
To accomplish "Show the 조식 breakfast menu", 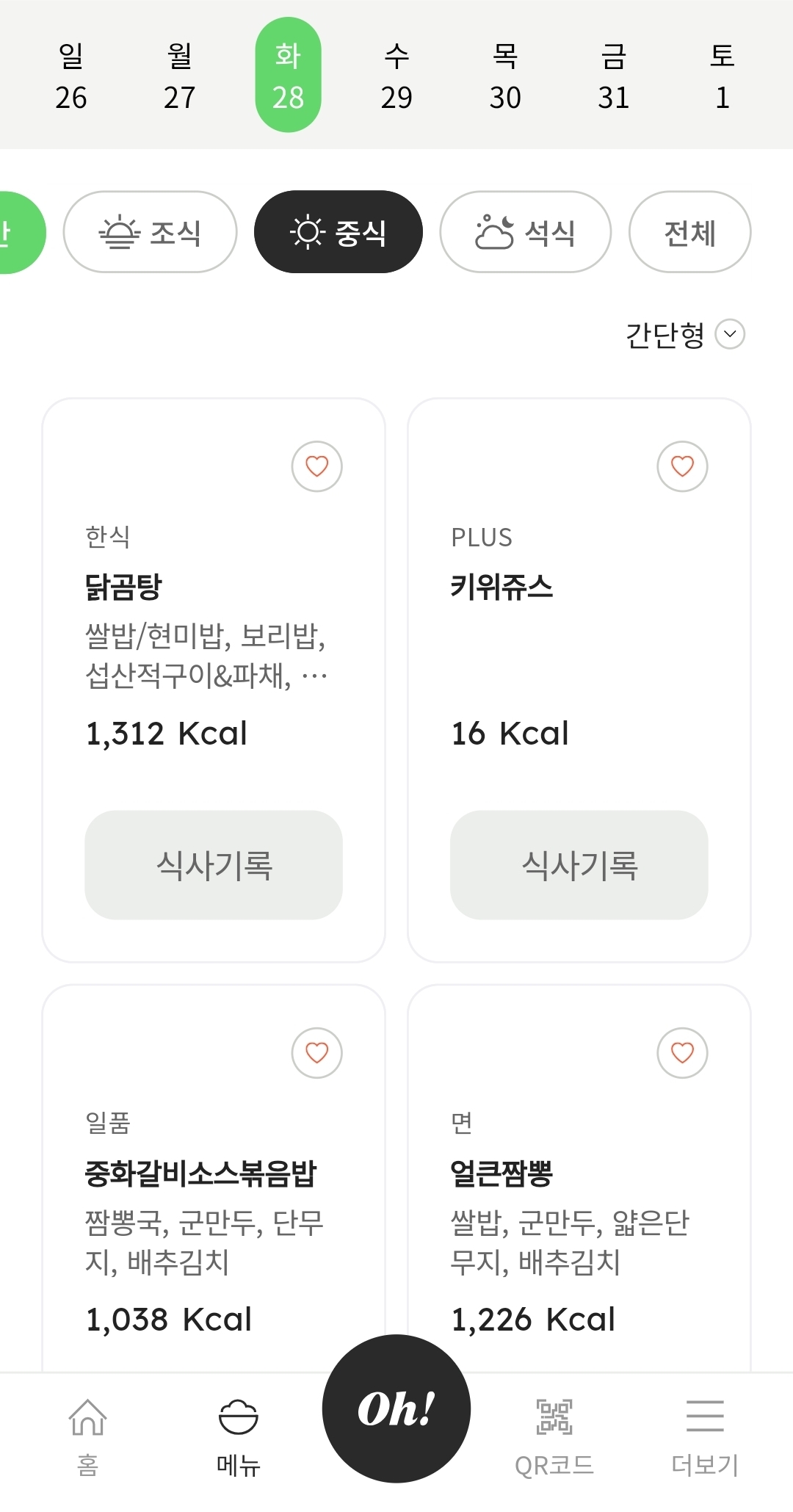I will (151, 232).
